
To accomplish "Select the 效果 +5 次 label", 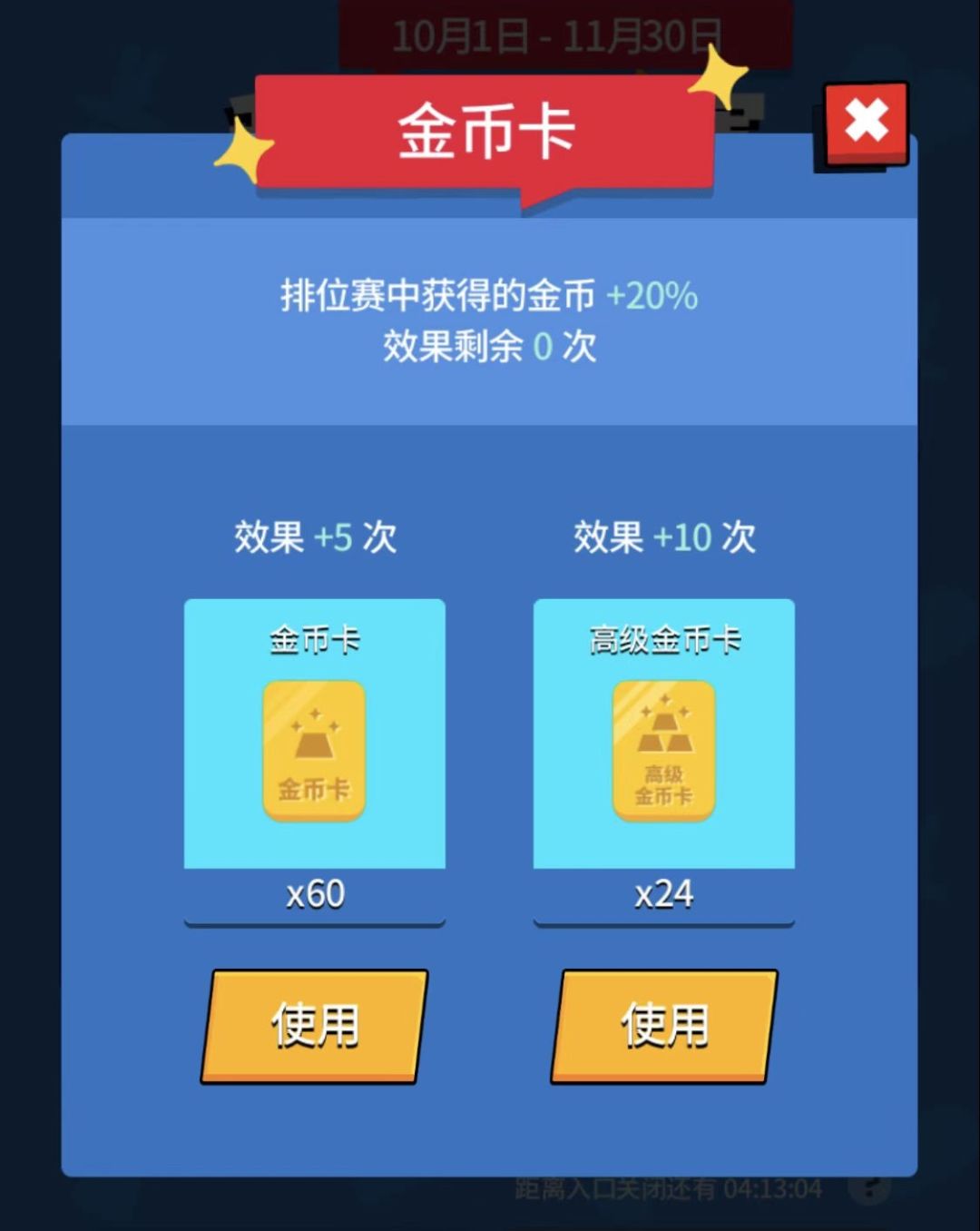I will [x=315, y=537].
